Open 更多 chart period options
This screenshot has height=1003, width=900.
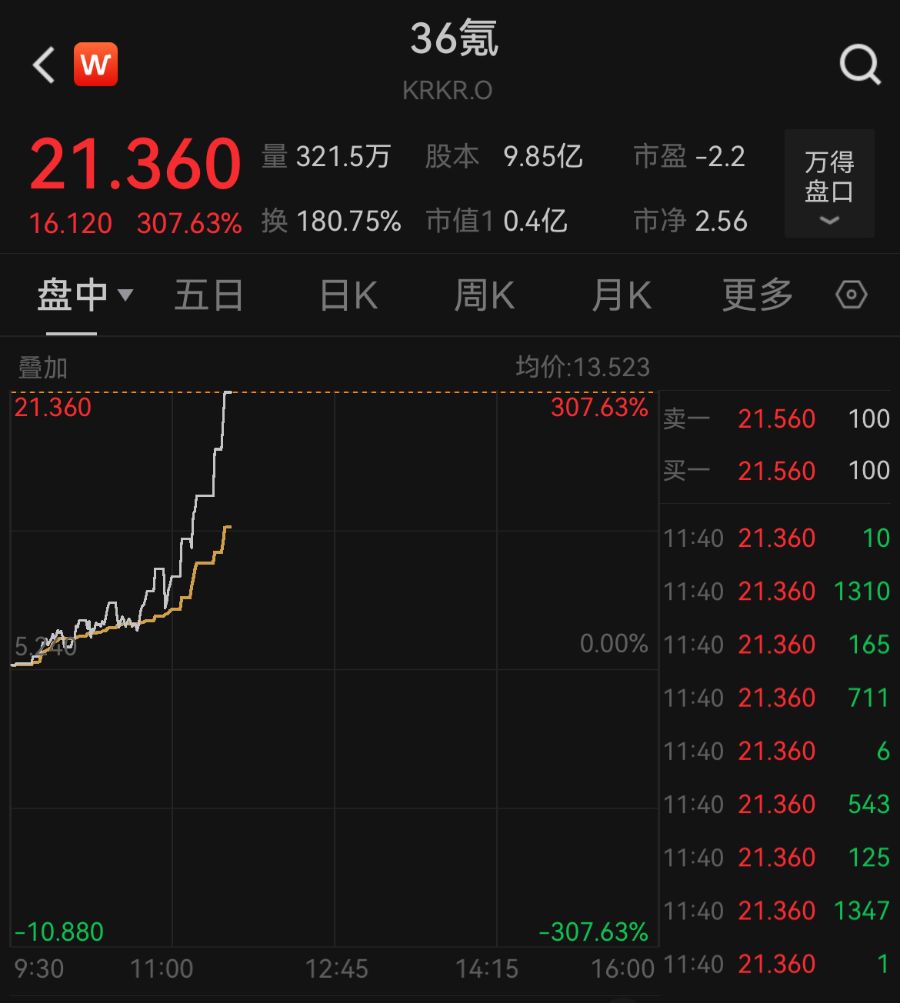click(757, 295)
